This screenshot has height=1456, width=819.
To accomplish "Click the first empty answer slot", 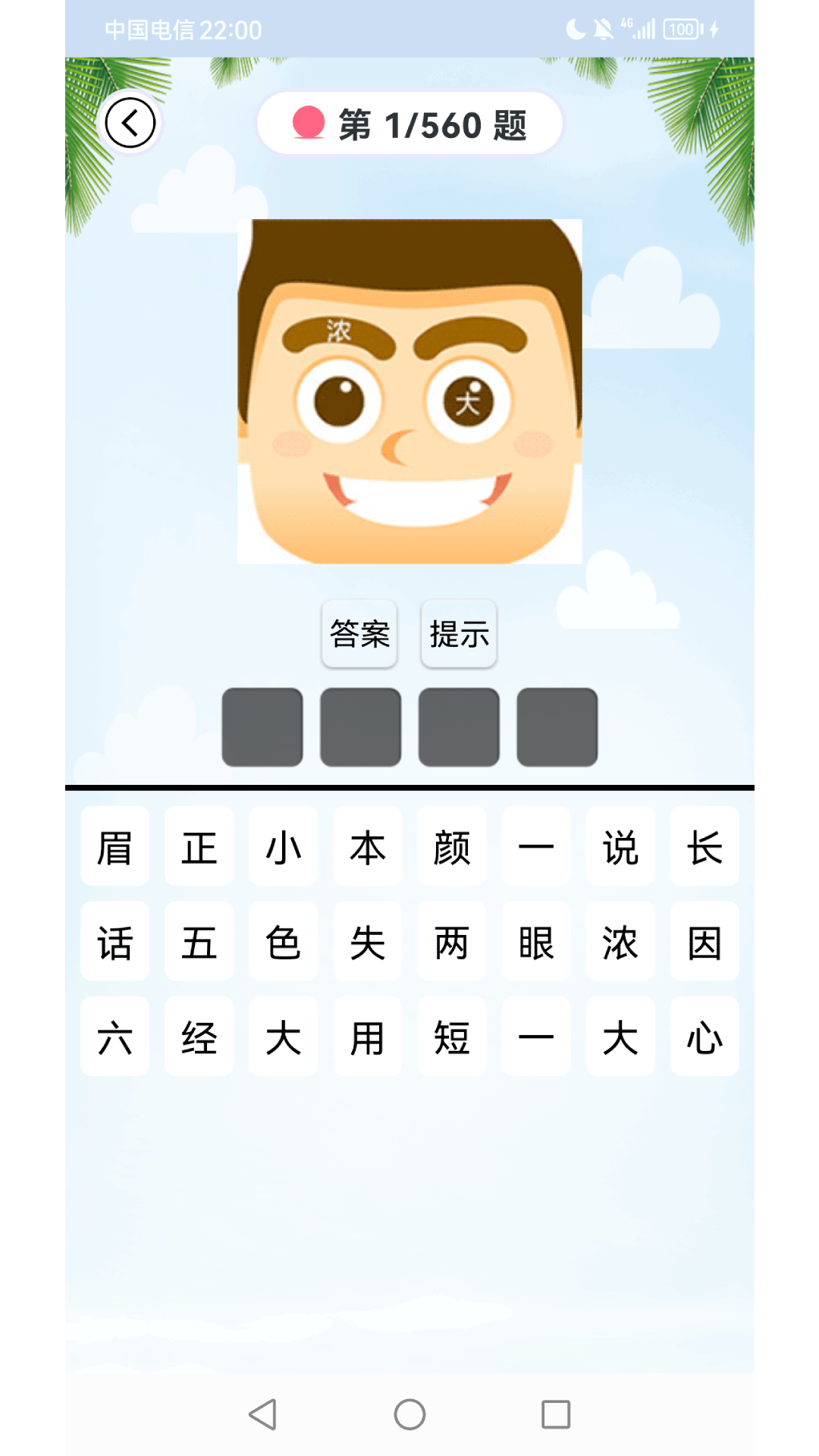I will pos(262,726).
